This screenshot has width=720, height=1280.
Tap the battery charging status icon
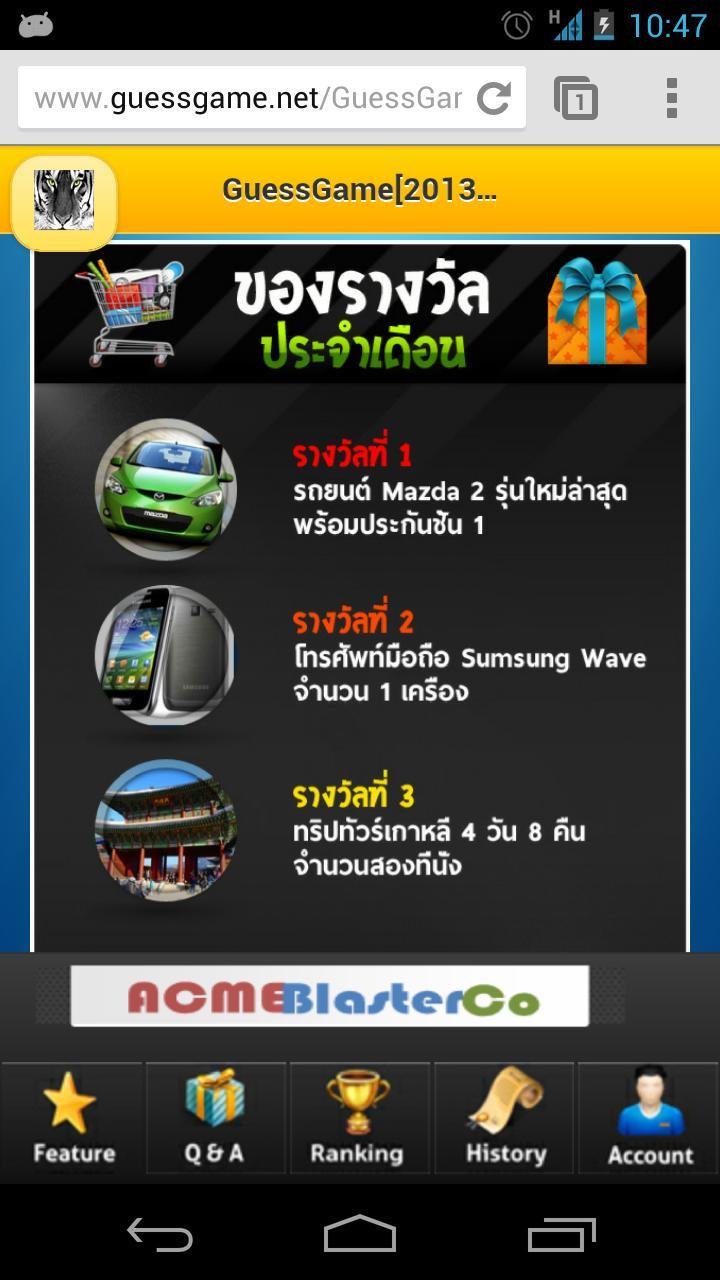[609, 27]
